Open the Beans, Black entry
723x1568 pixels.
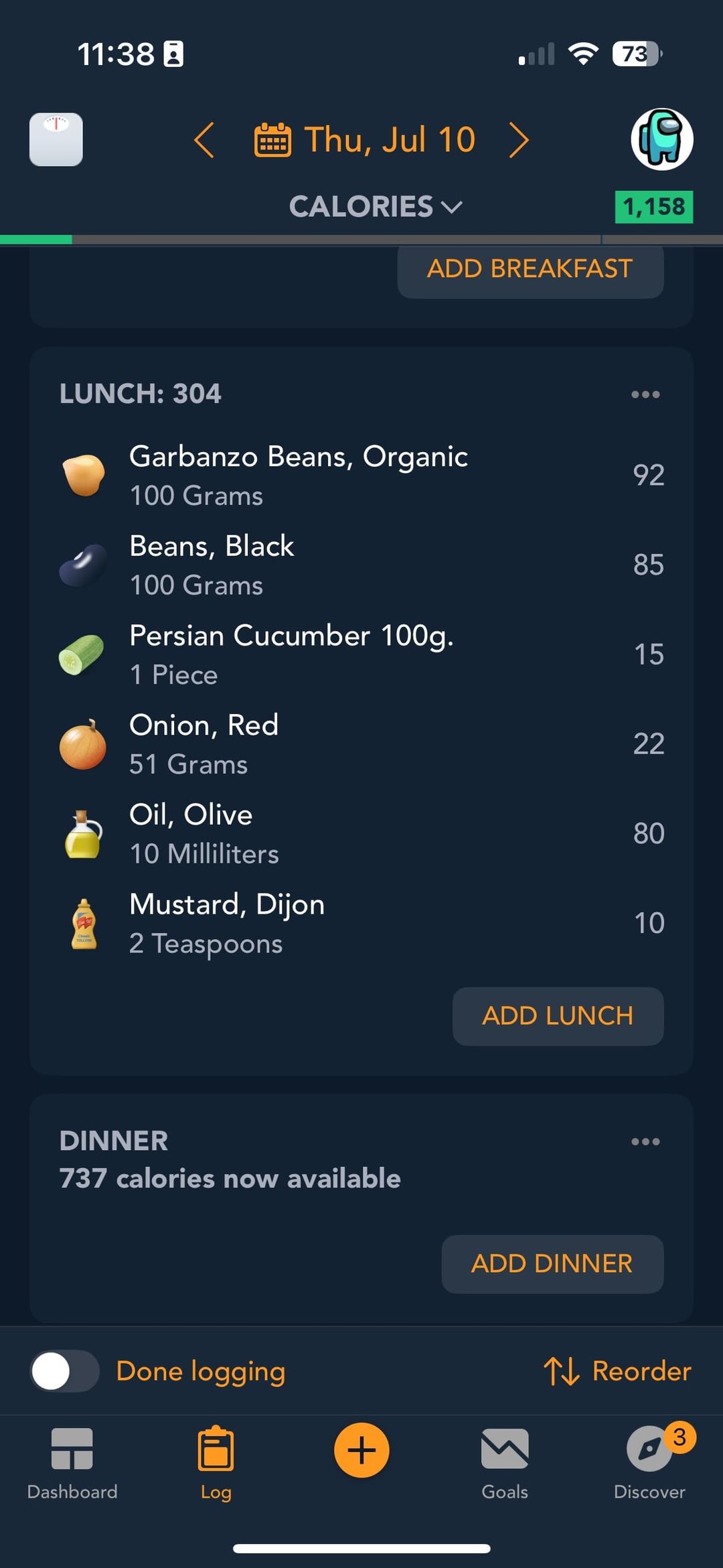point(361,565)
